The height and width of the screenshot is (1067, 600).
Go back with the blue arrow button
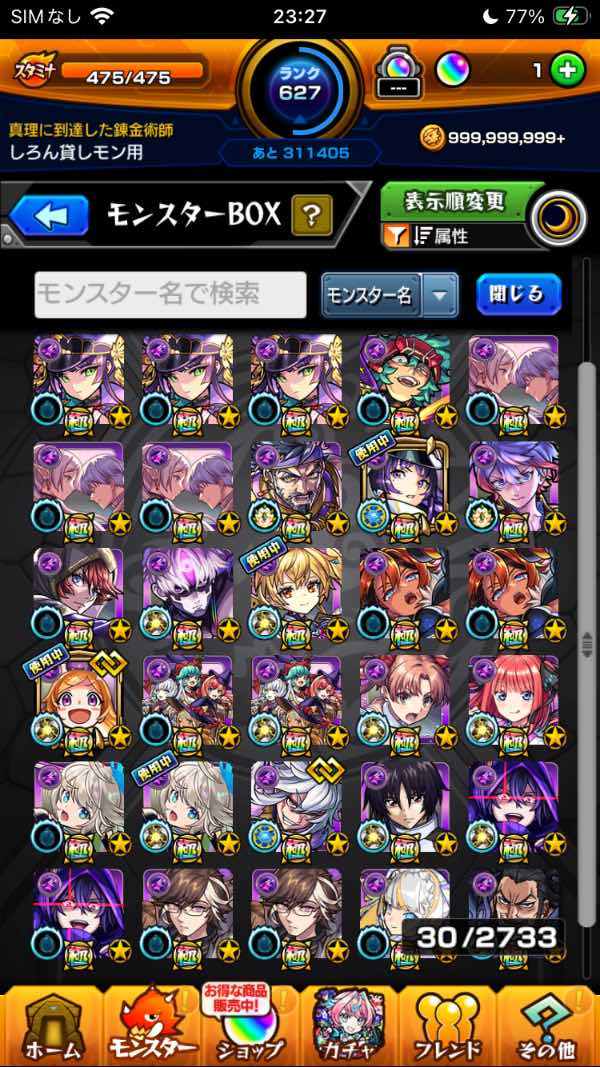(49, 215)
